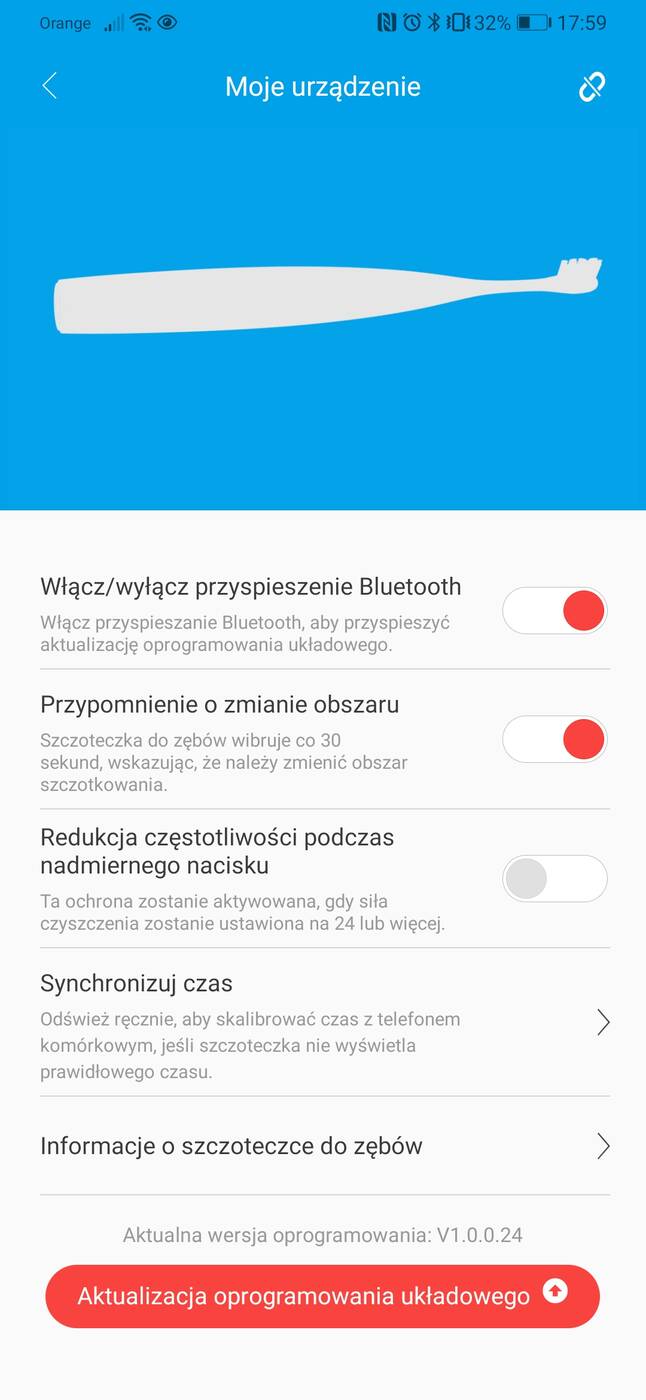Open Informacje o szczoteczce do zębów
Image resolution: width=646 pixels, height=1400 pixels.
coord(324,1146)
